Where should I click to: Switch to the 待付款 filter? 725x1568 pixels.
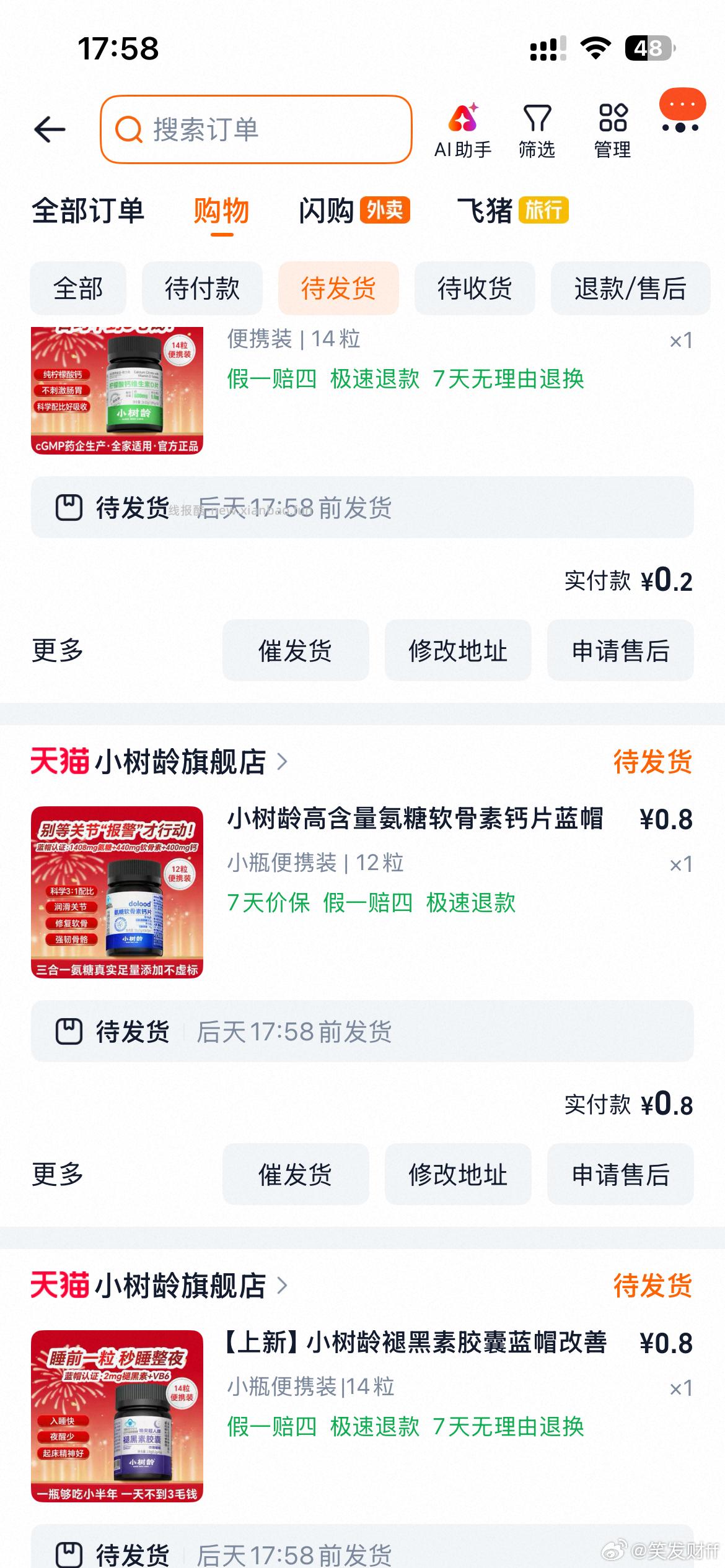pos(203,289)
